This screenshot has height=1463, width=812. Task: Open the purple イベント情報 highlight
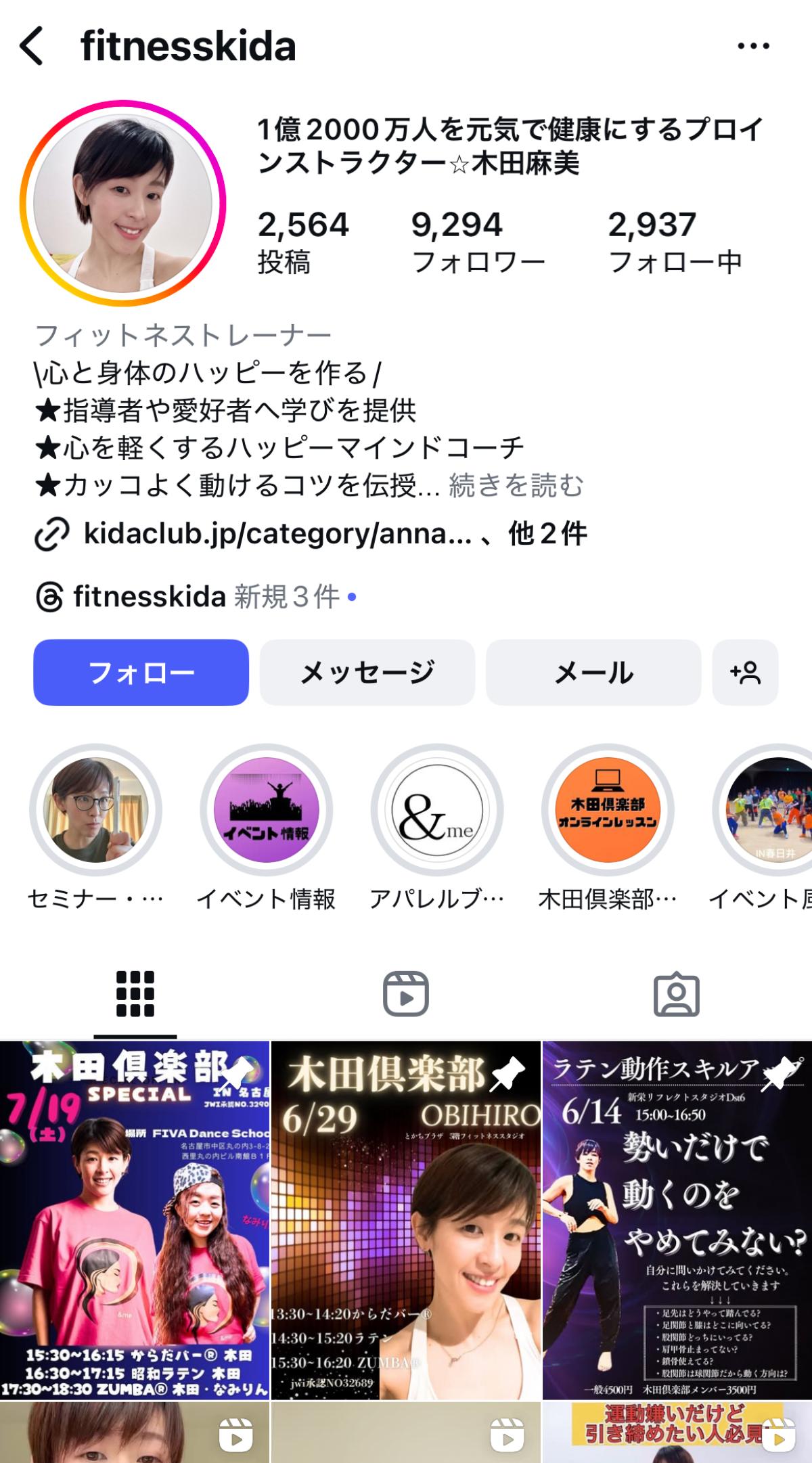tap(266, 810)
